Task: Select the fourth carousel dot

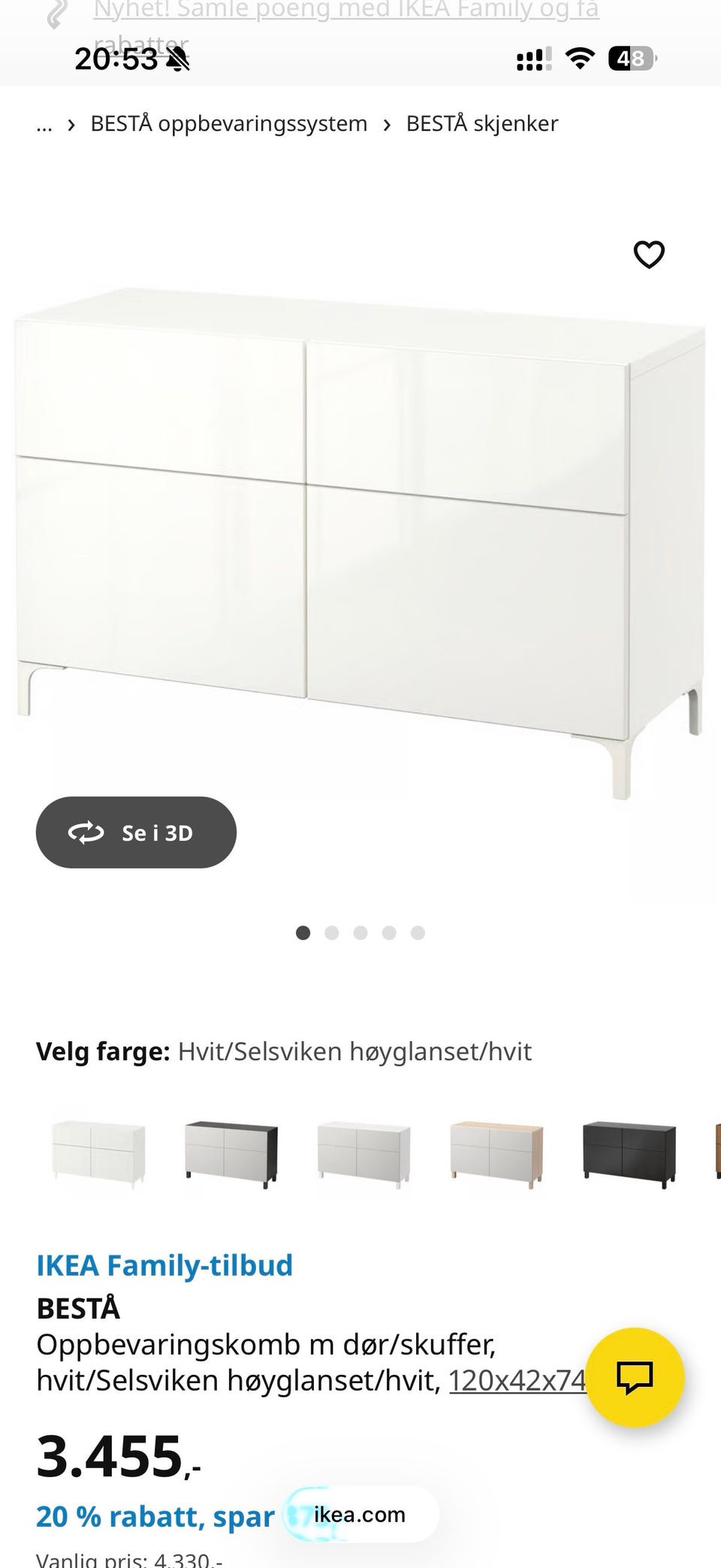Action: point(389,933)
